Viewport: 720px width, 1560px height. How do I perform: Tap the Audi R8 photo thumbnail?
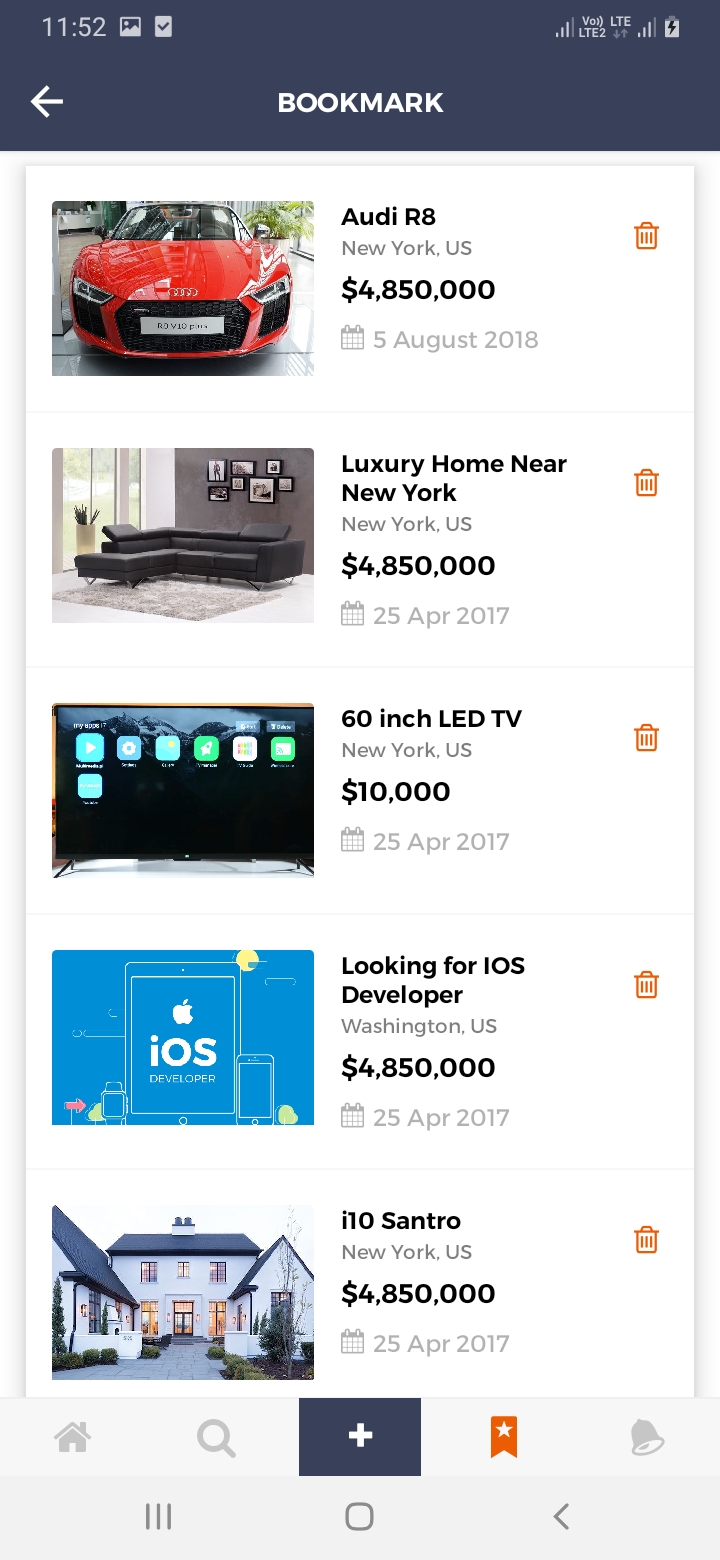tap(182, 288)
